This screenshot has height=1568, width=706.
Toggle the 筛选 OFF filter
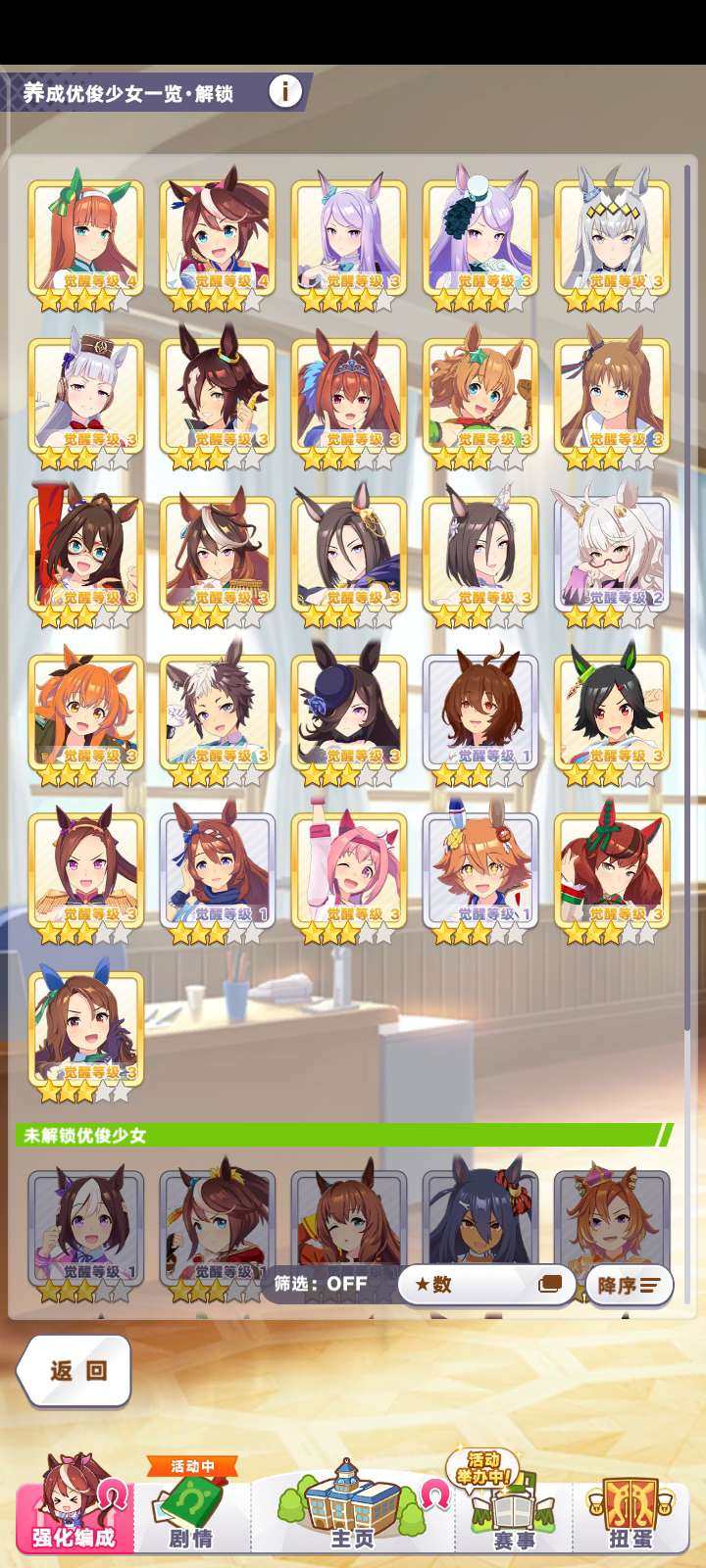pyautogui.click(x=322, y=1284)
